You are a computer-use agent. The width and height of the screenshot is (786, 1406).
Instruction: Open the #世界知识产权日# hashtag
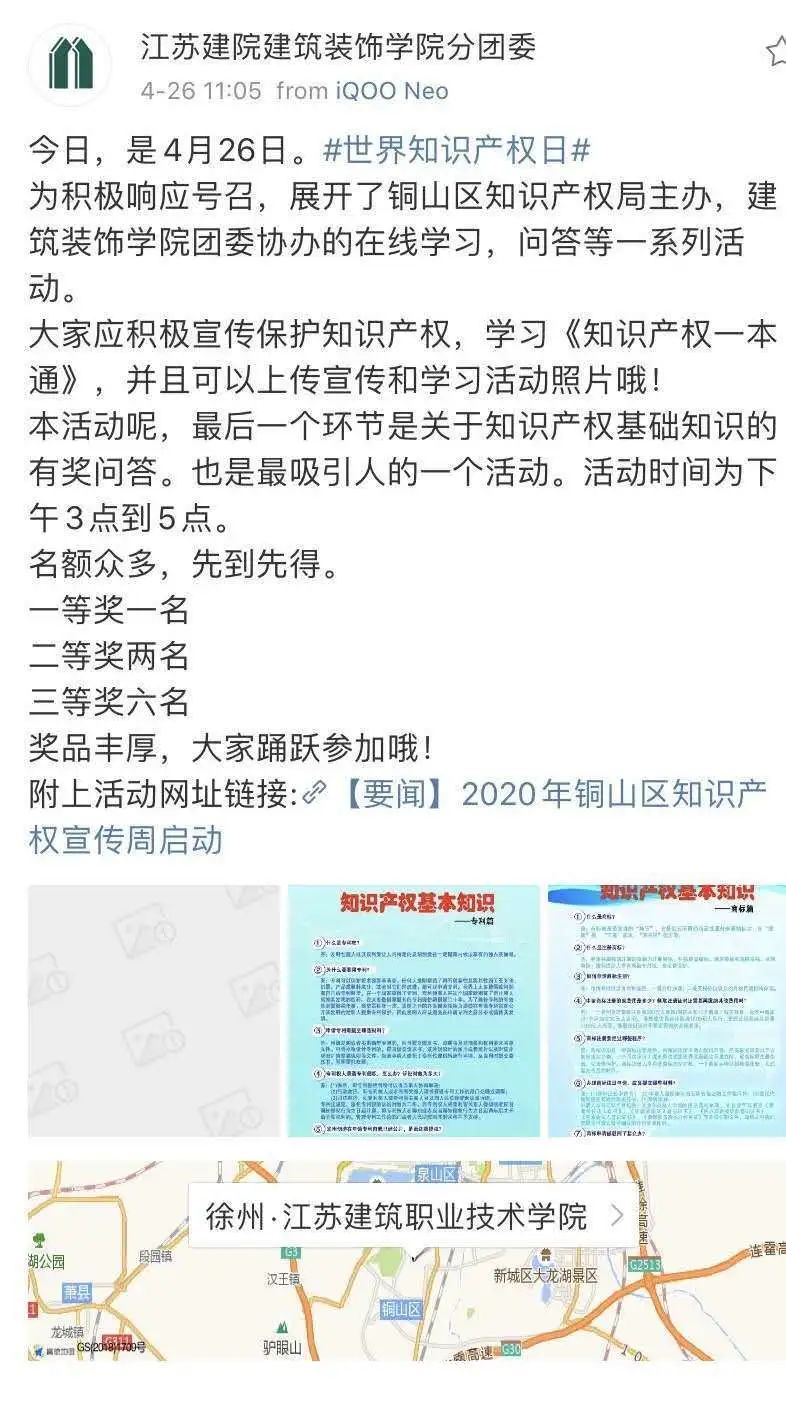[x=457, y=150]
